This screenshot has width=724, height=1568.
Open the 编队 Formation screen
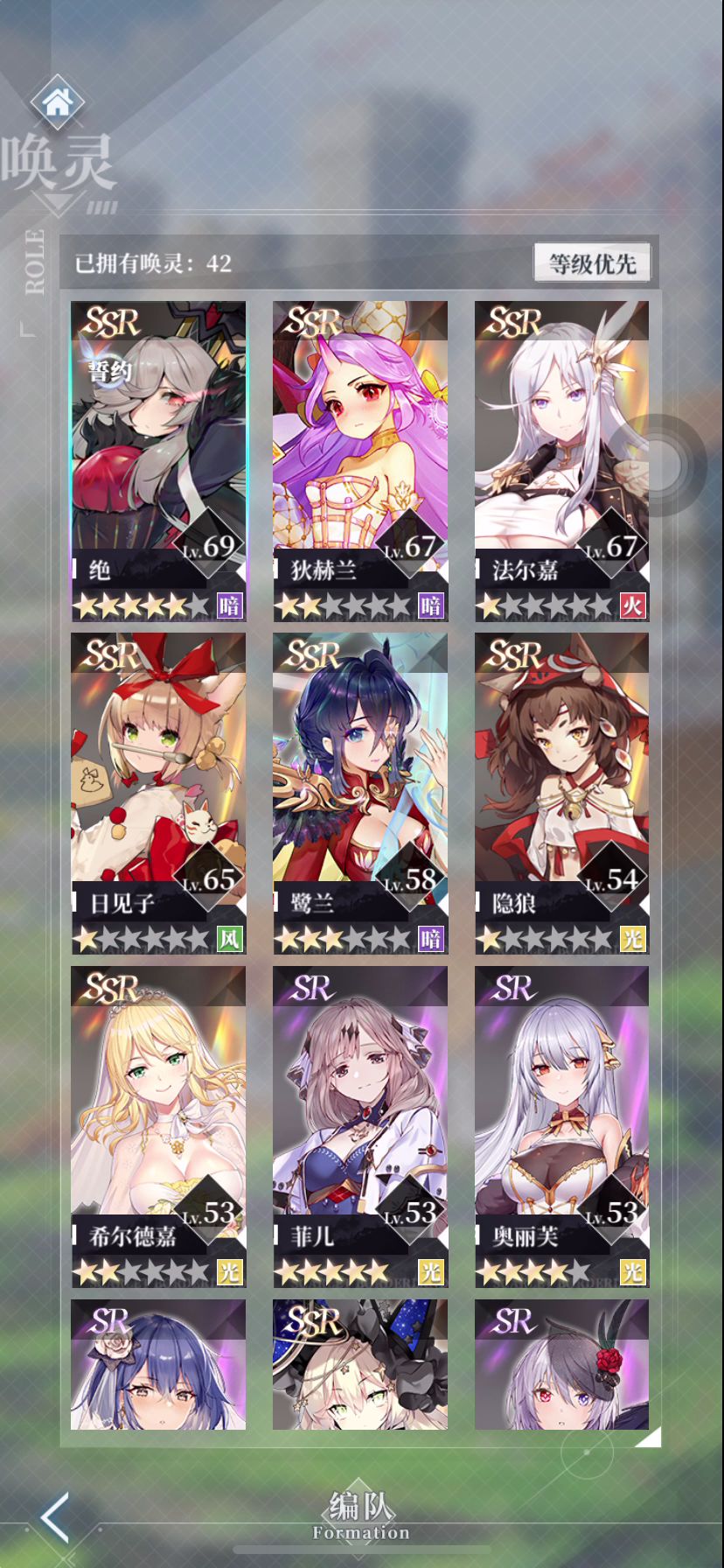coord(361,1515)
